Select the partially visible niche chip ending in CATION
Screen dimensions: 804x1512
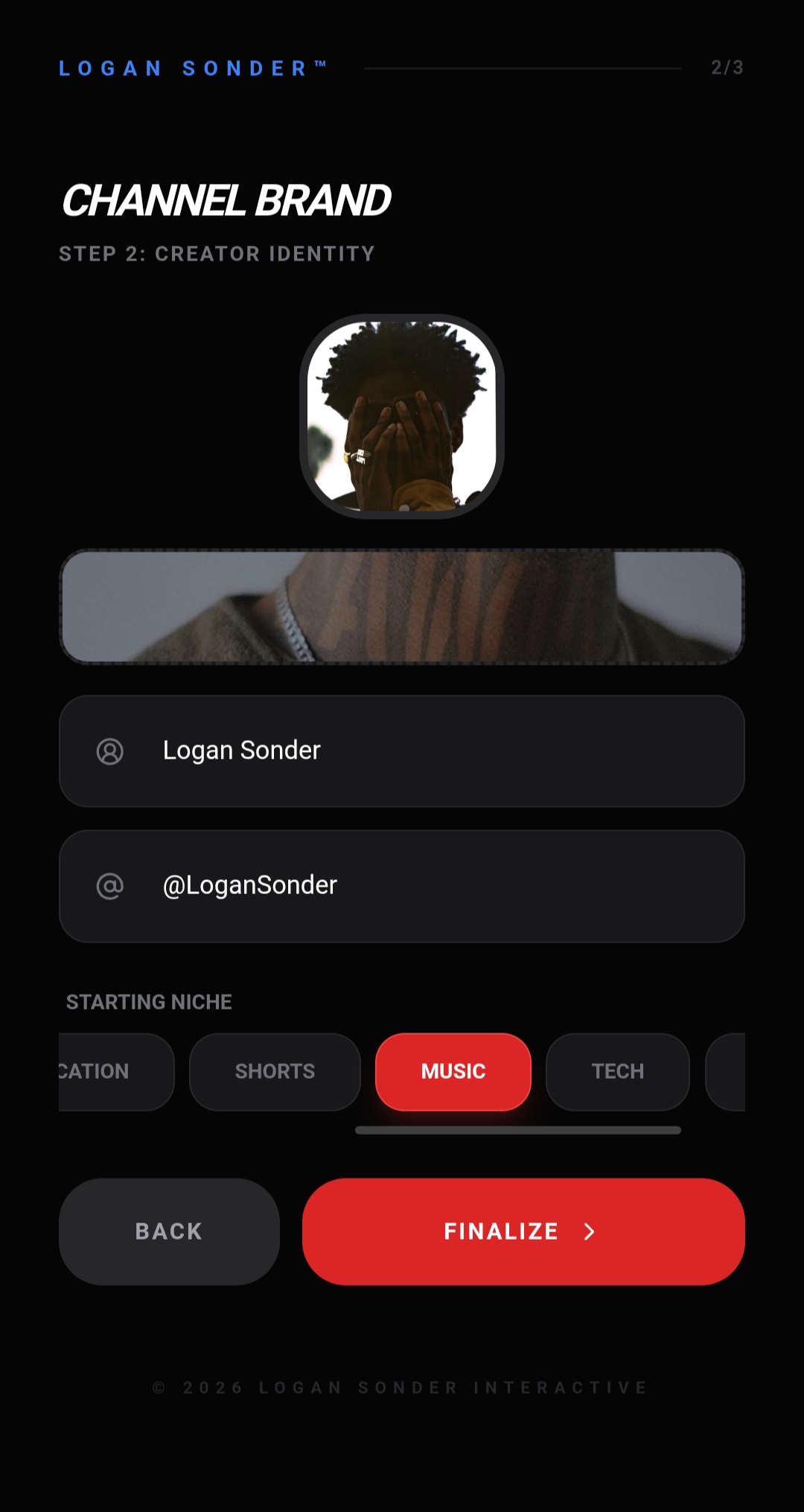(x=112, y=1071)
